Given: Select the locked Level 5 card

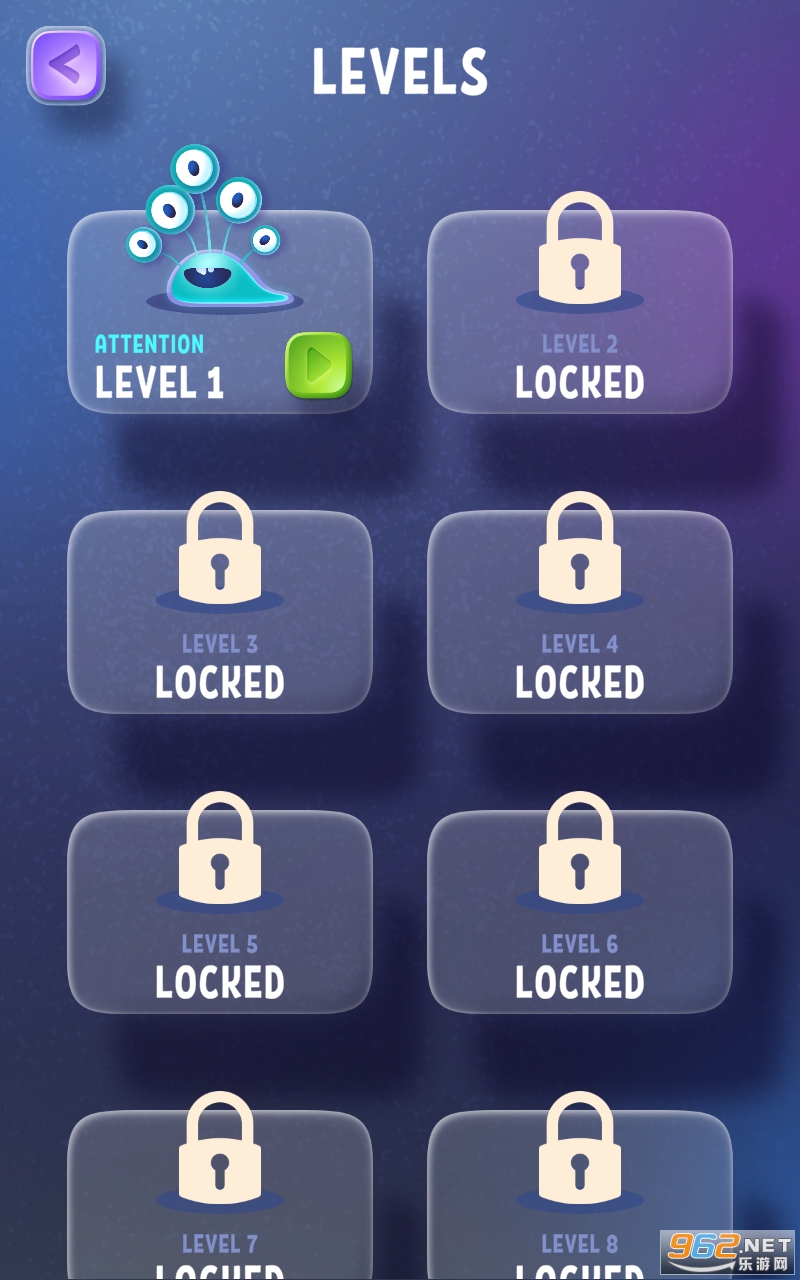Looking at the screenshot, I should click(x=220, y=912).
